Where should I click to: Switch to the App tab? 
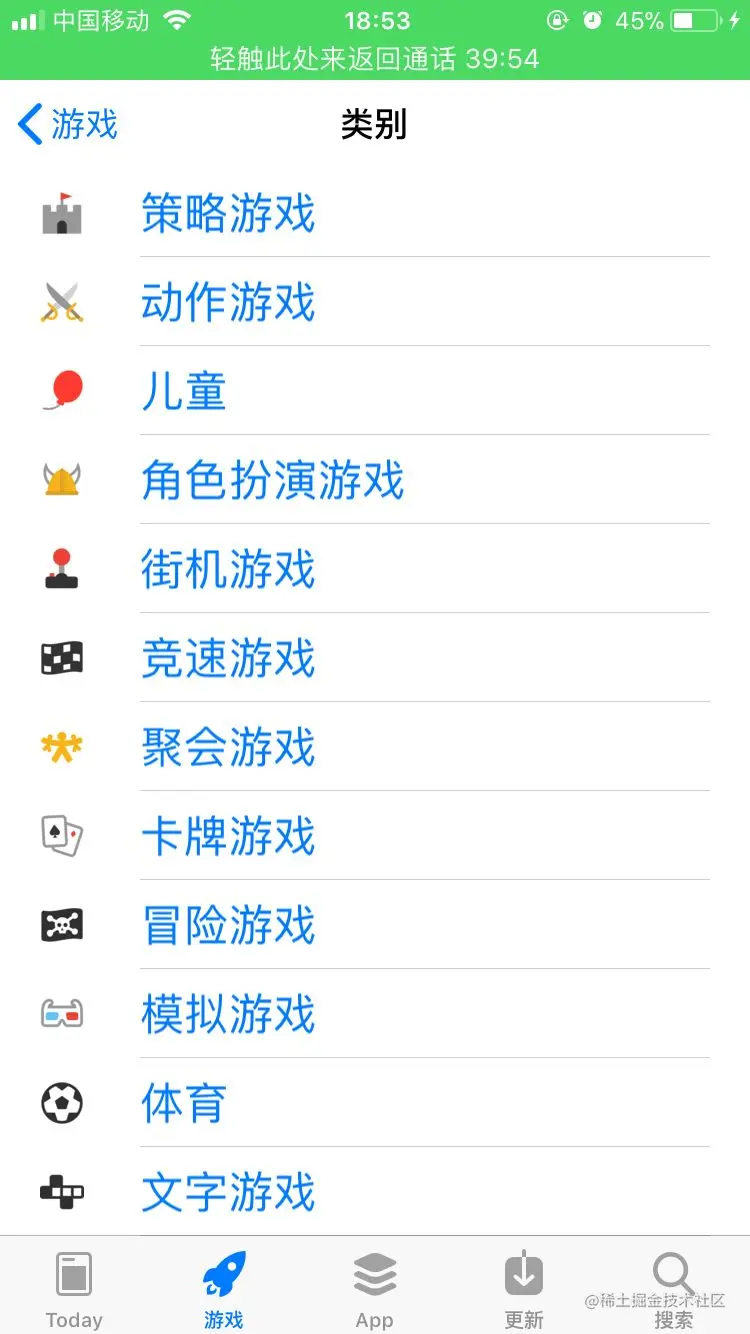click(375, 1288)
